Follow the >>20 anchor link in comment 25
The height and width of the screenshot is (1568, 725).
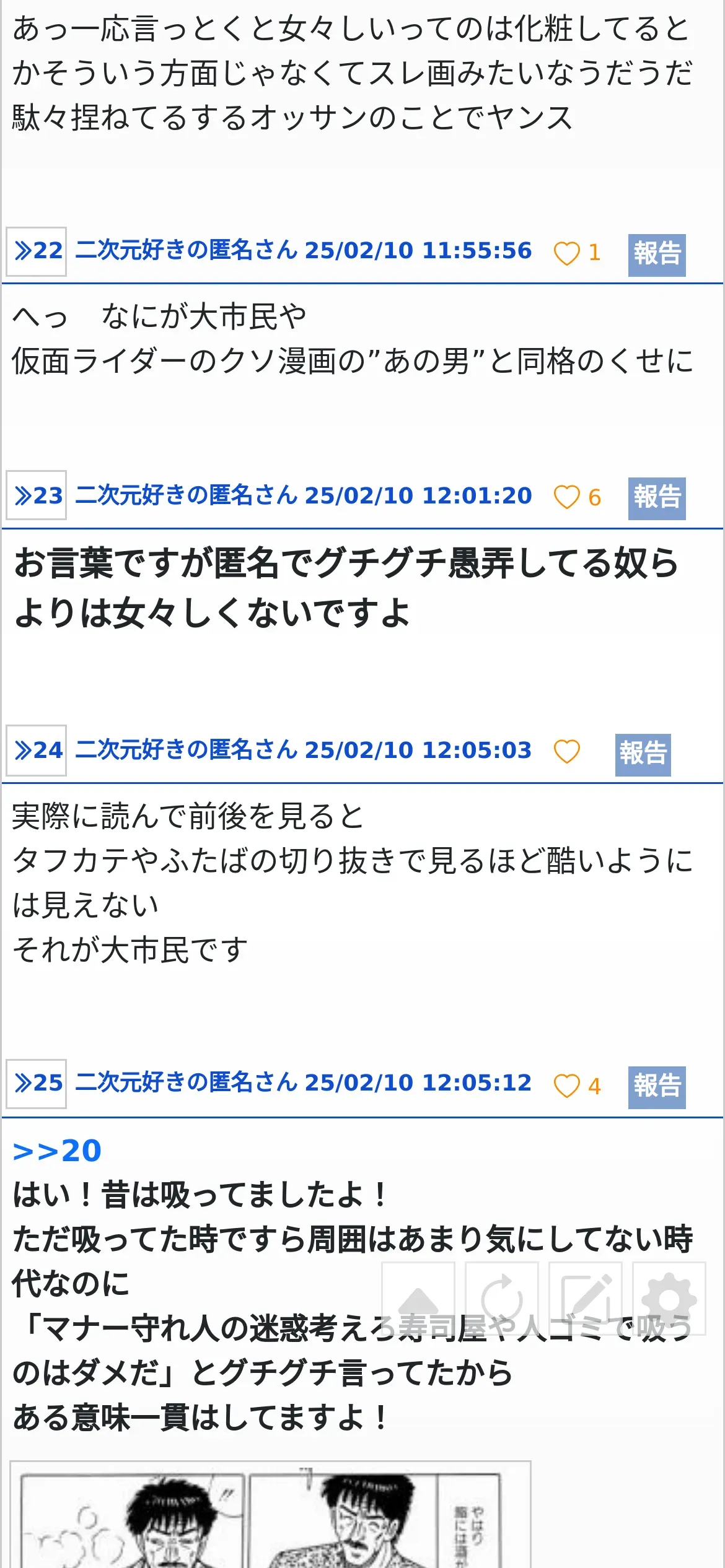pos(57,1151)
